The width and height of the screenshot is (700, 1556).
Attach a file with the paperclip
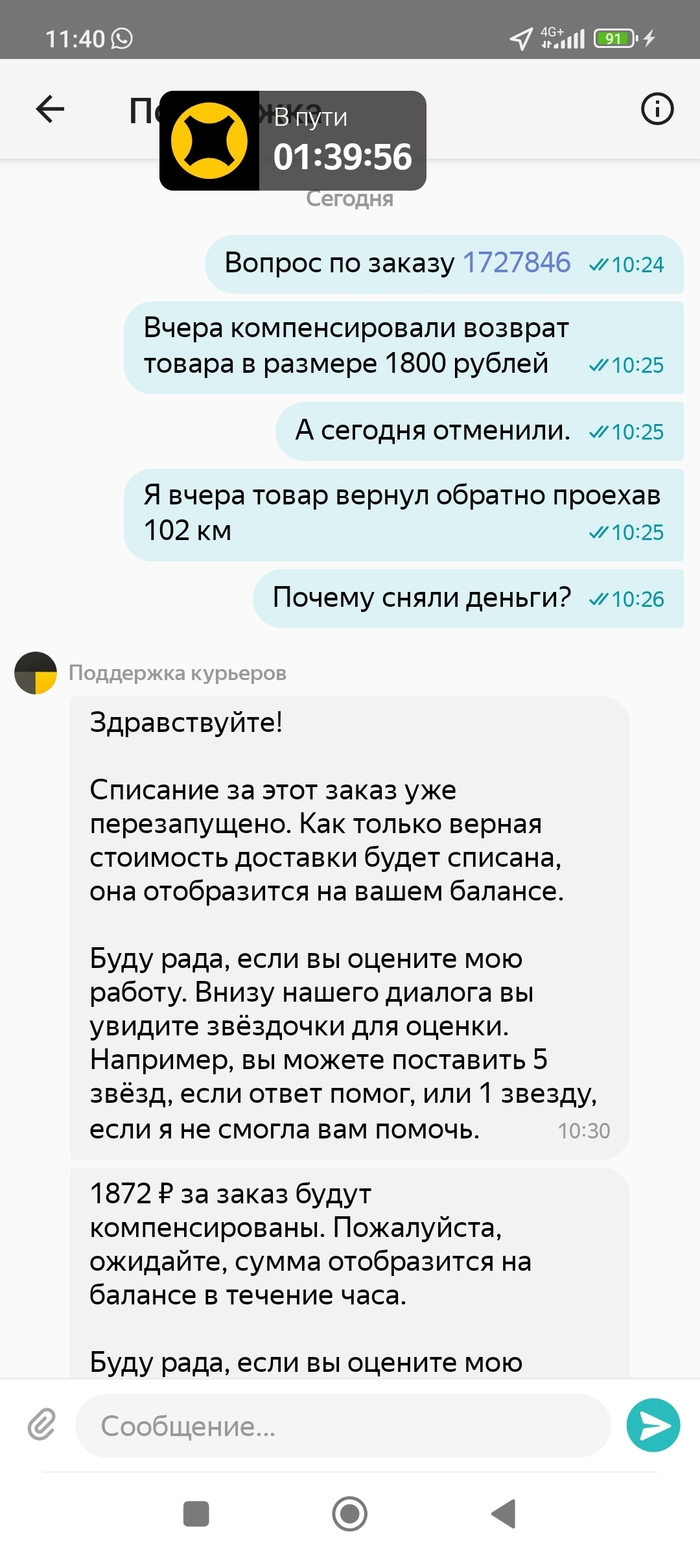41,1424
